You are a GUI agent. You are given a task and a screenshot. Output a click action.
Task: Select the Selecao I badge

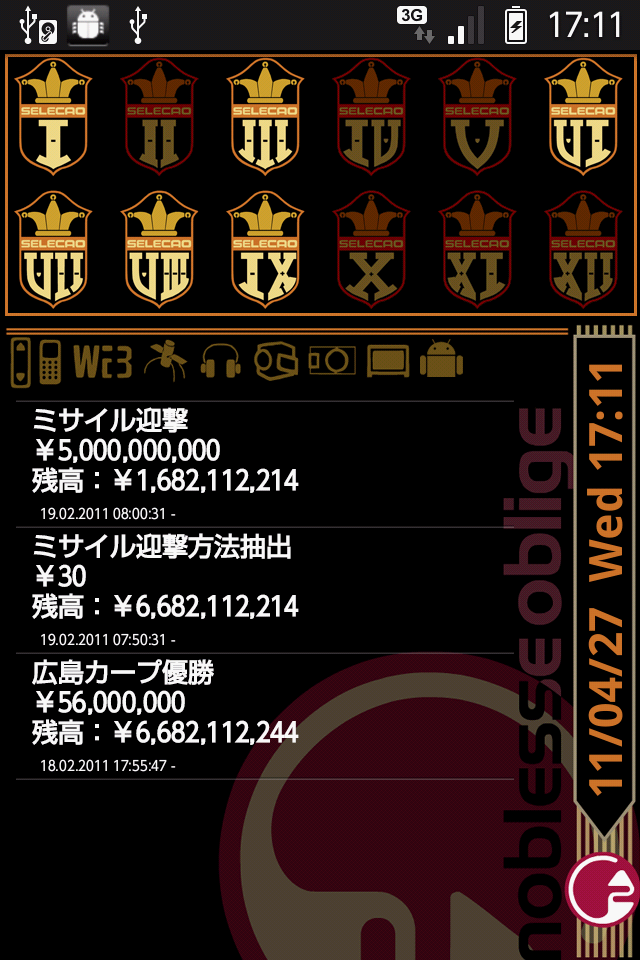point(54,116)
